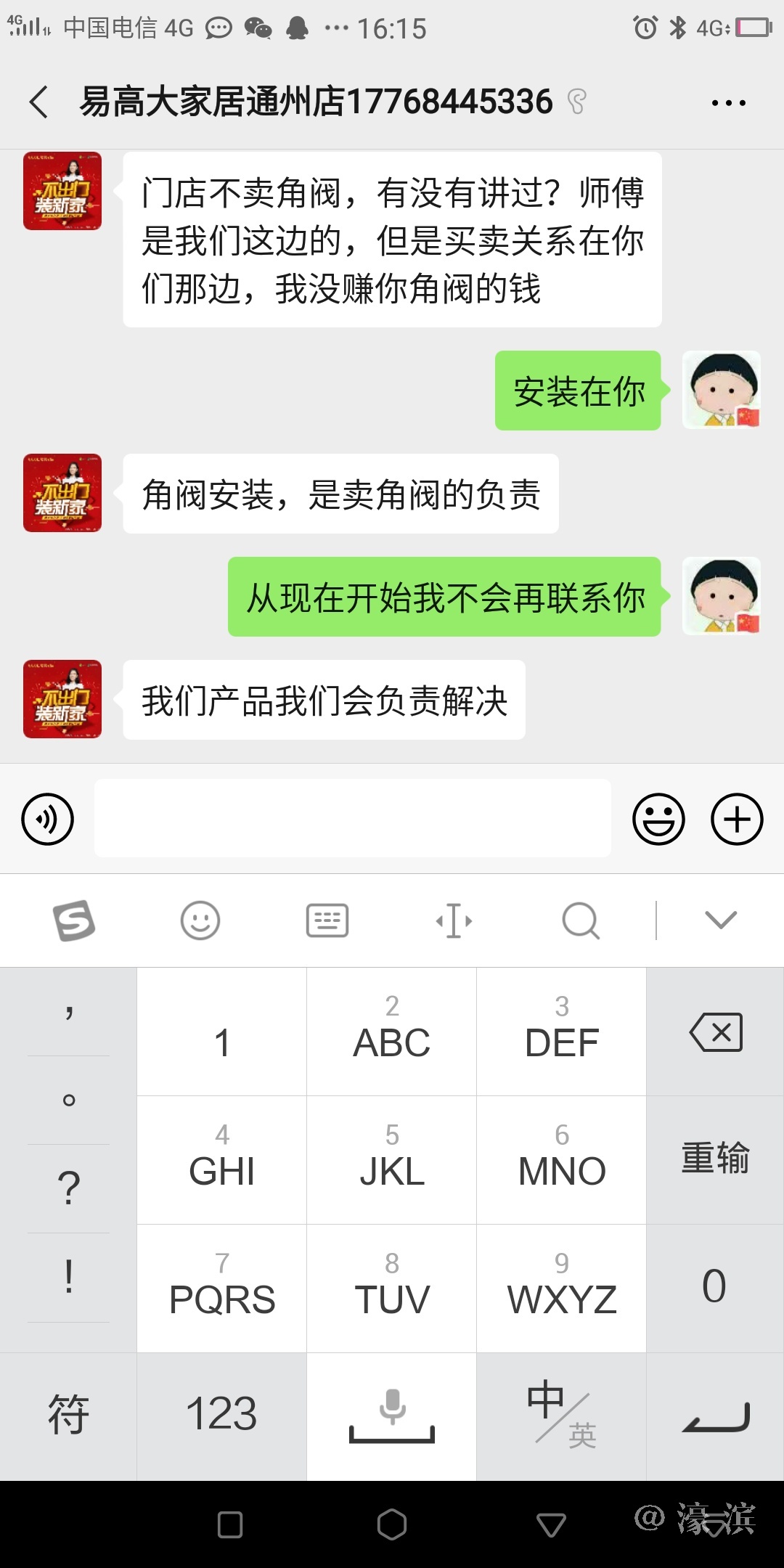Tap the backspace key

[x=715, y=1032]
